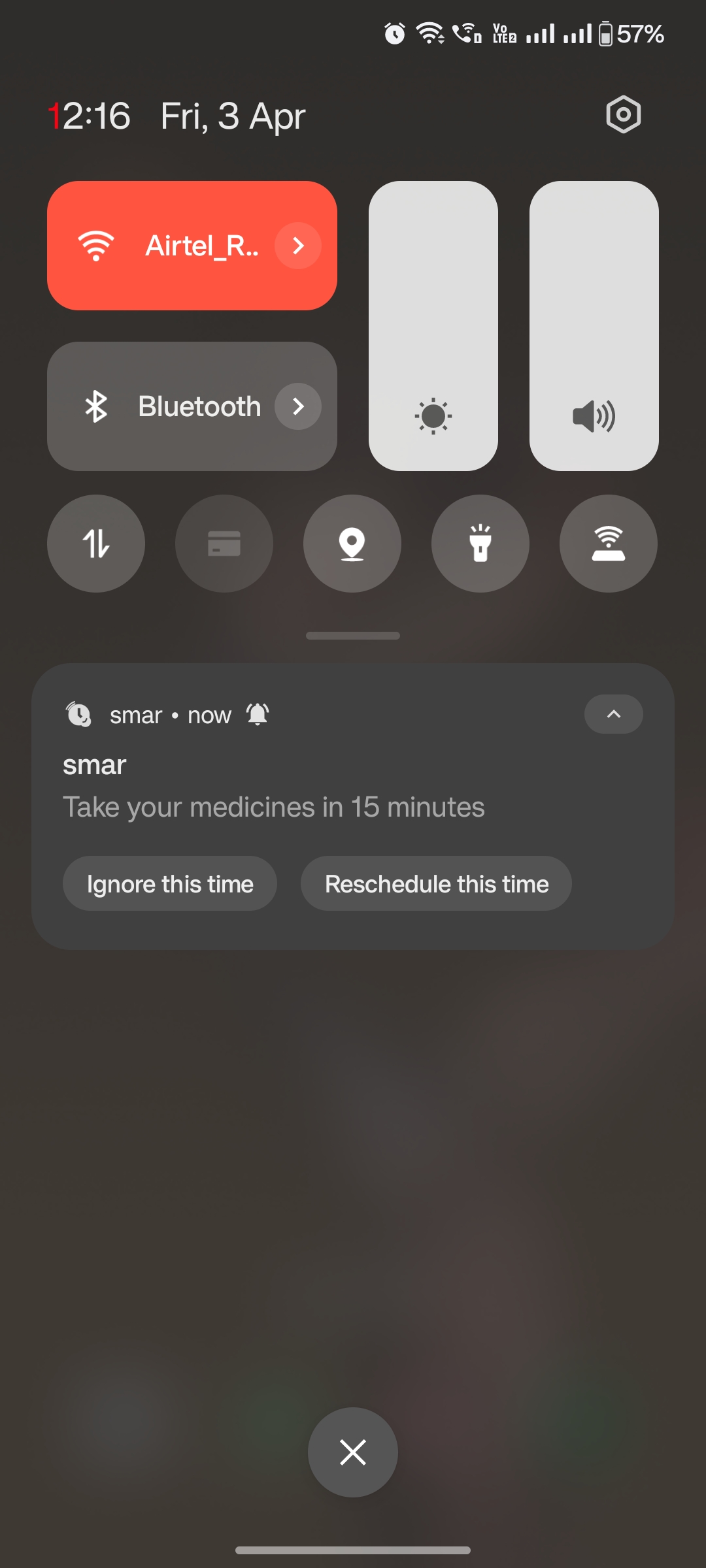
Task: Collapse the smar notification with the chevron
Action: click(613, 714)
